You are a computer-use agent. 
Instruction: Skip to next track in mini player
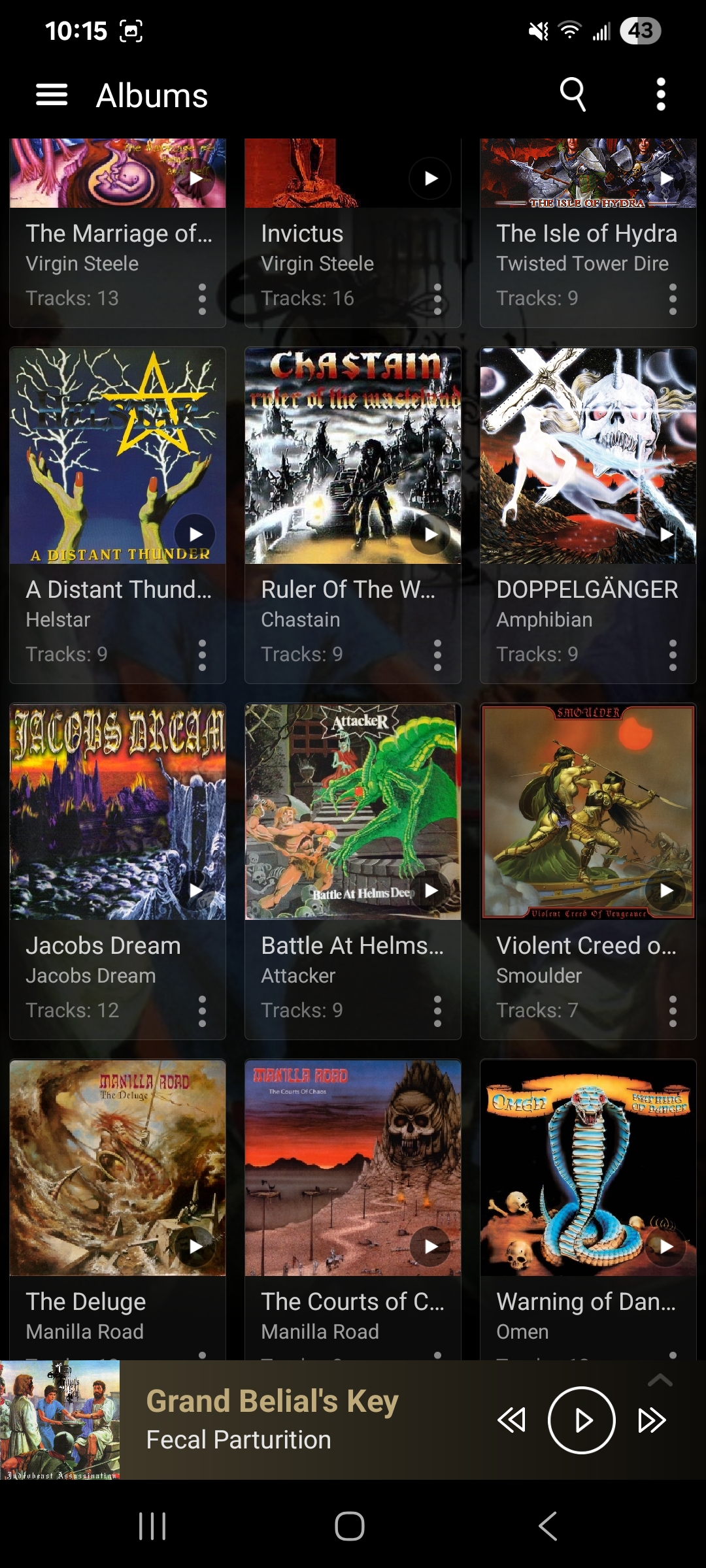pos(652,1420)
